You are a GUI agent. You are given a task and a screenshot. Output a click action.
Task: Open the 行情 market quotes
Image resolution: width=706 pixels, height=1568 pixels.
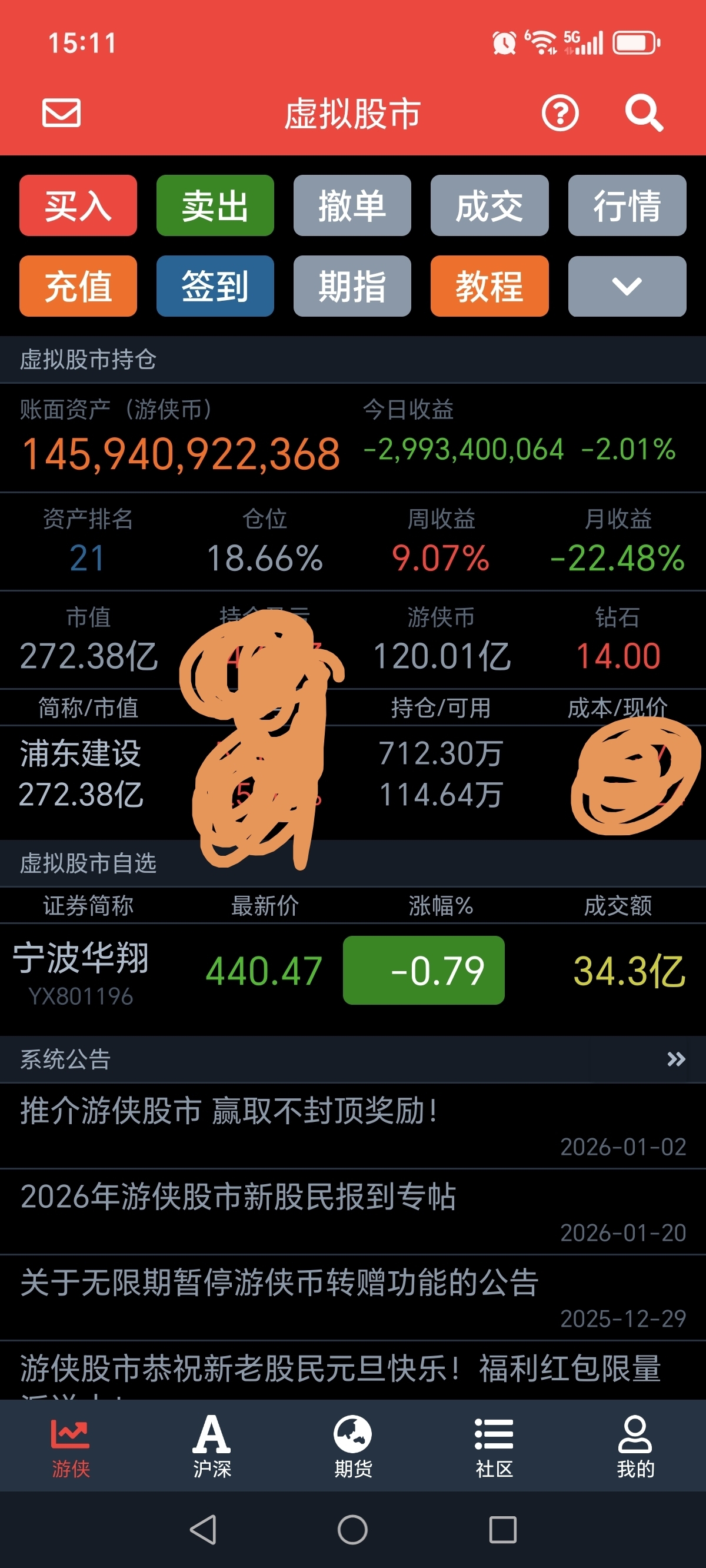(627, 206)
